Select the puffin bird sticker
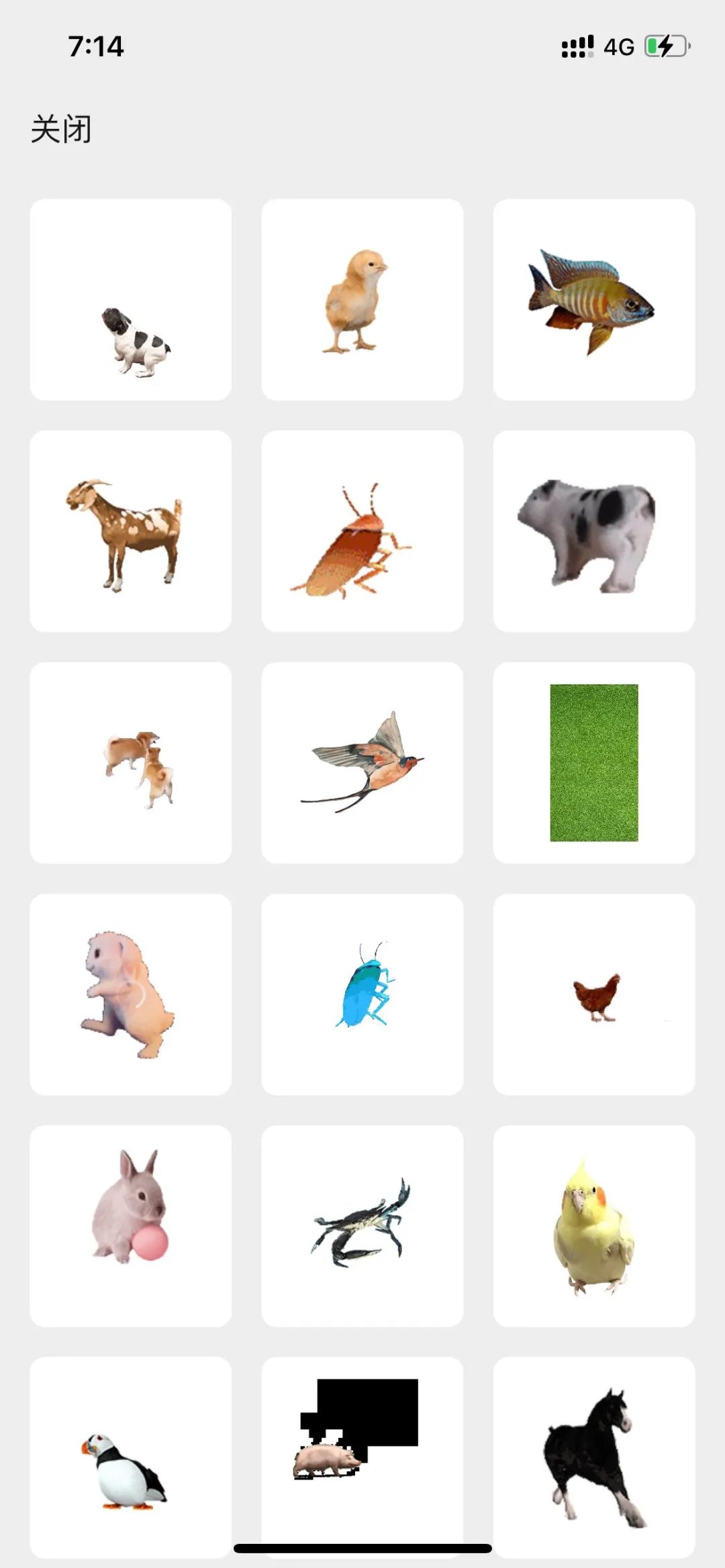Viewport: 725px width, 1568px height. [131, 1457]
